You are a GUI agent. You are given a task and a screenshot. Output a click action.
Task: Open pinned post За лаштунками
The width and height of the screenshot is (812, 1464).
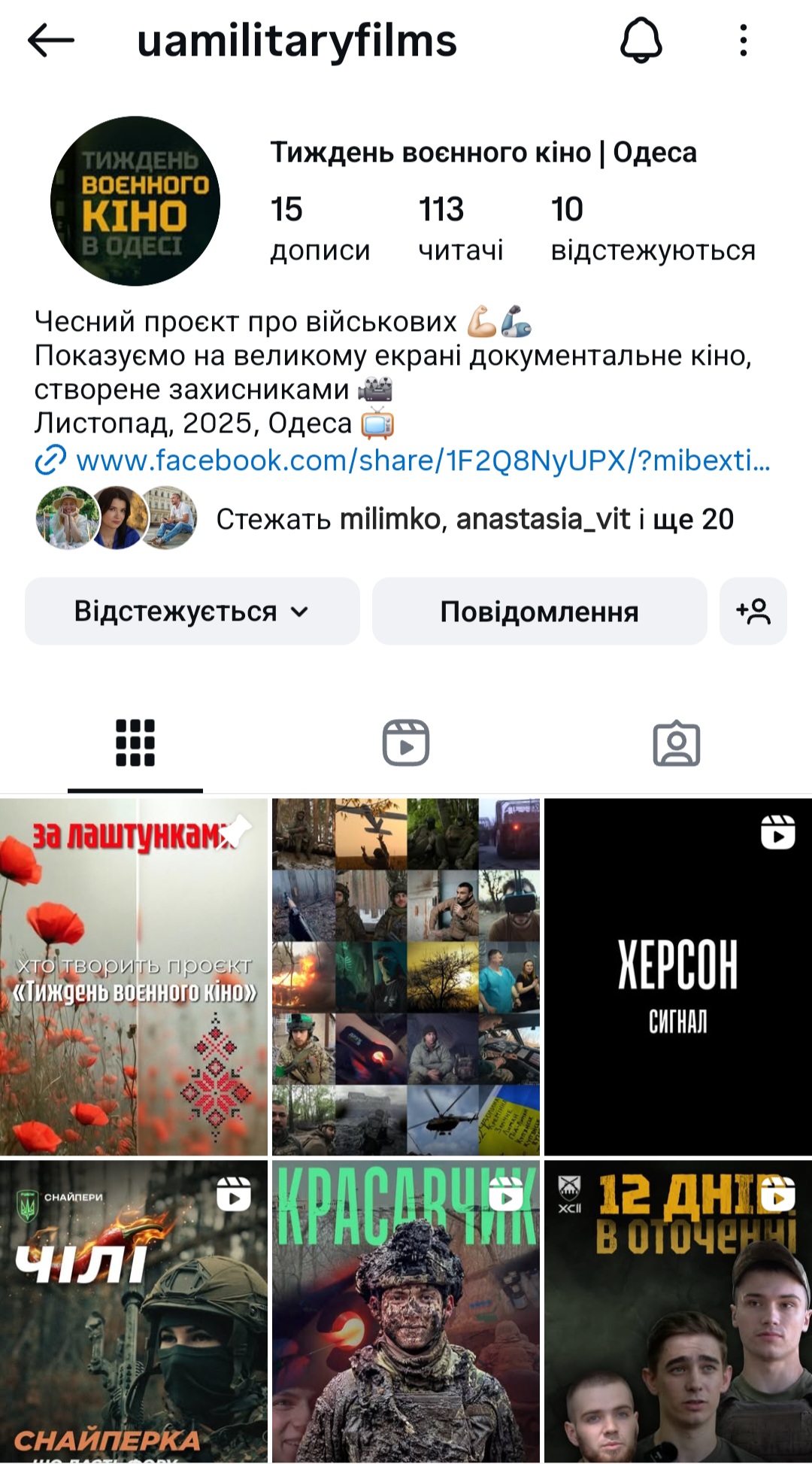pyautogui.click(x=134, y=977)
